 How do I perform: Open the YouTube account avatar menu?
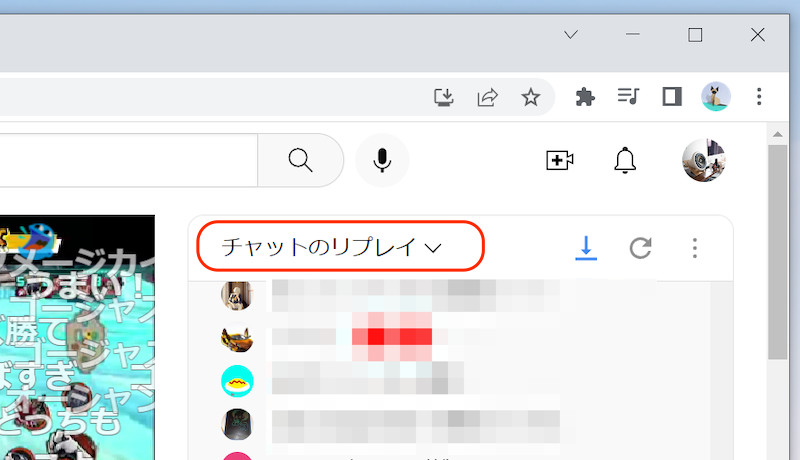pyautogui.click(x=703, y=160)
